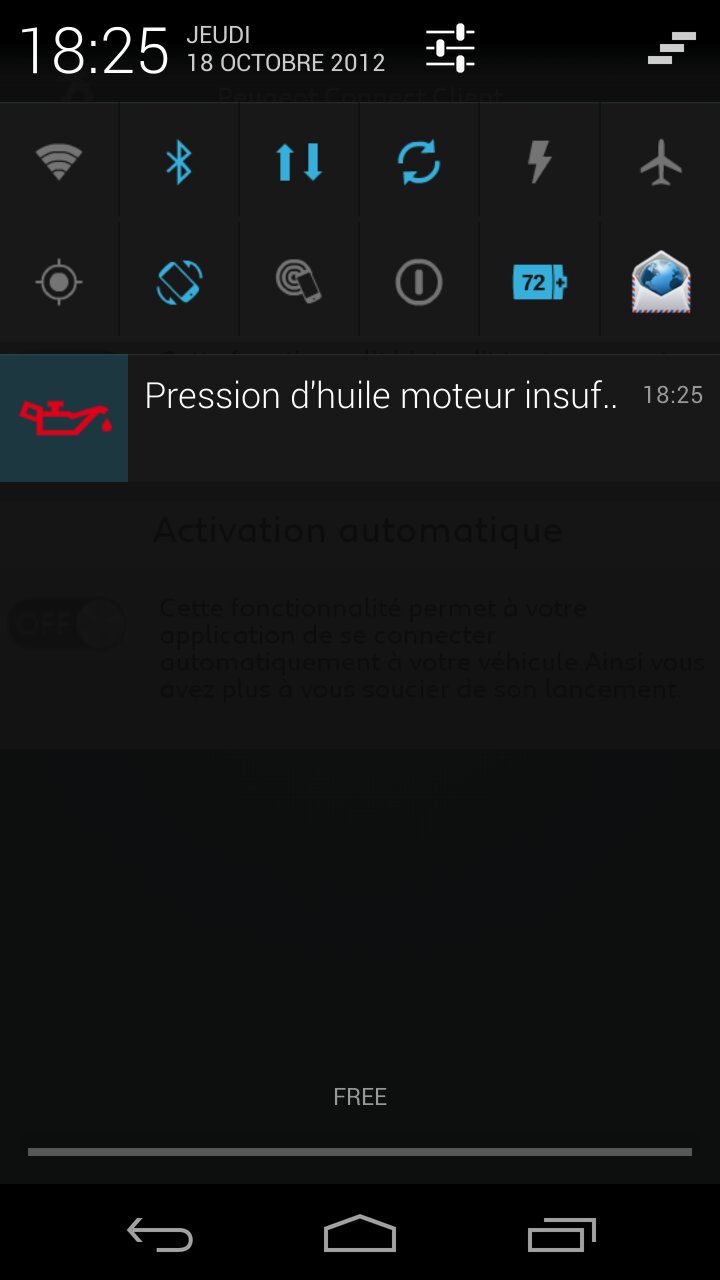
Task: Toggle the lightning bolt tile
Action: [x=539, y=161]
